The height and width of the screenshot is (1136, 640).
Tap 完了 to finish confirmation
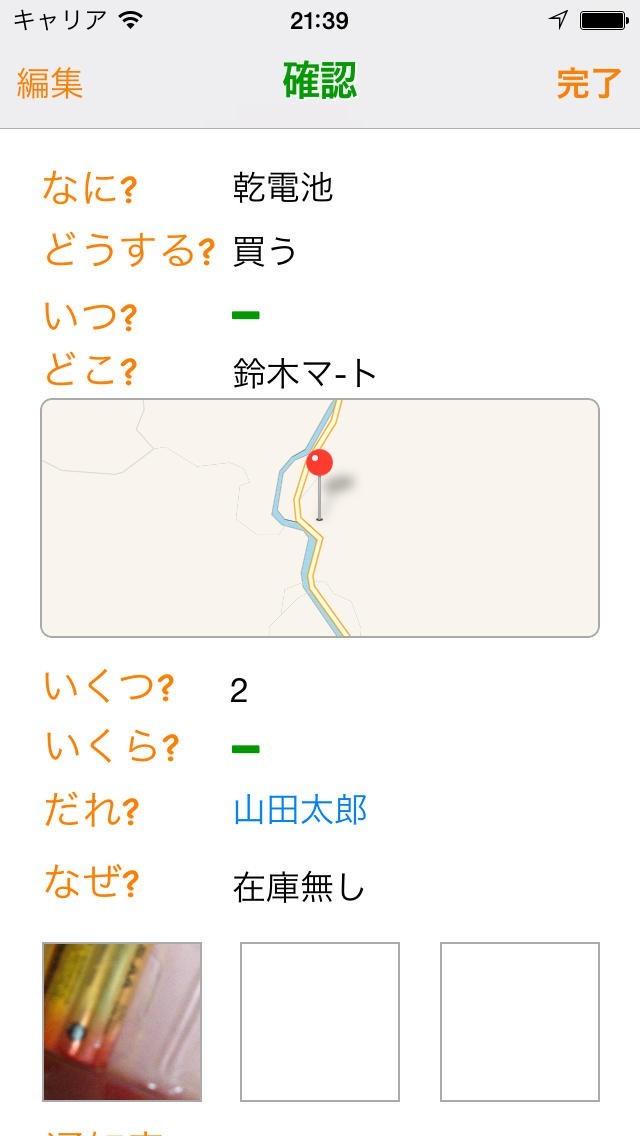(x=589, y=84)
